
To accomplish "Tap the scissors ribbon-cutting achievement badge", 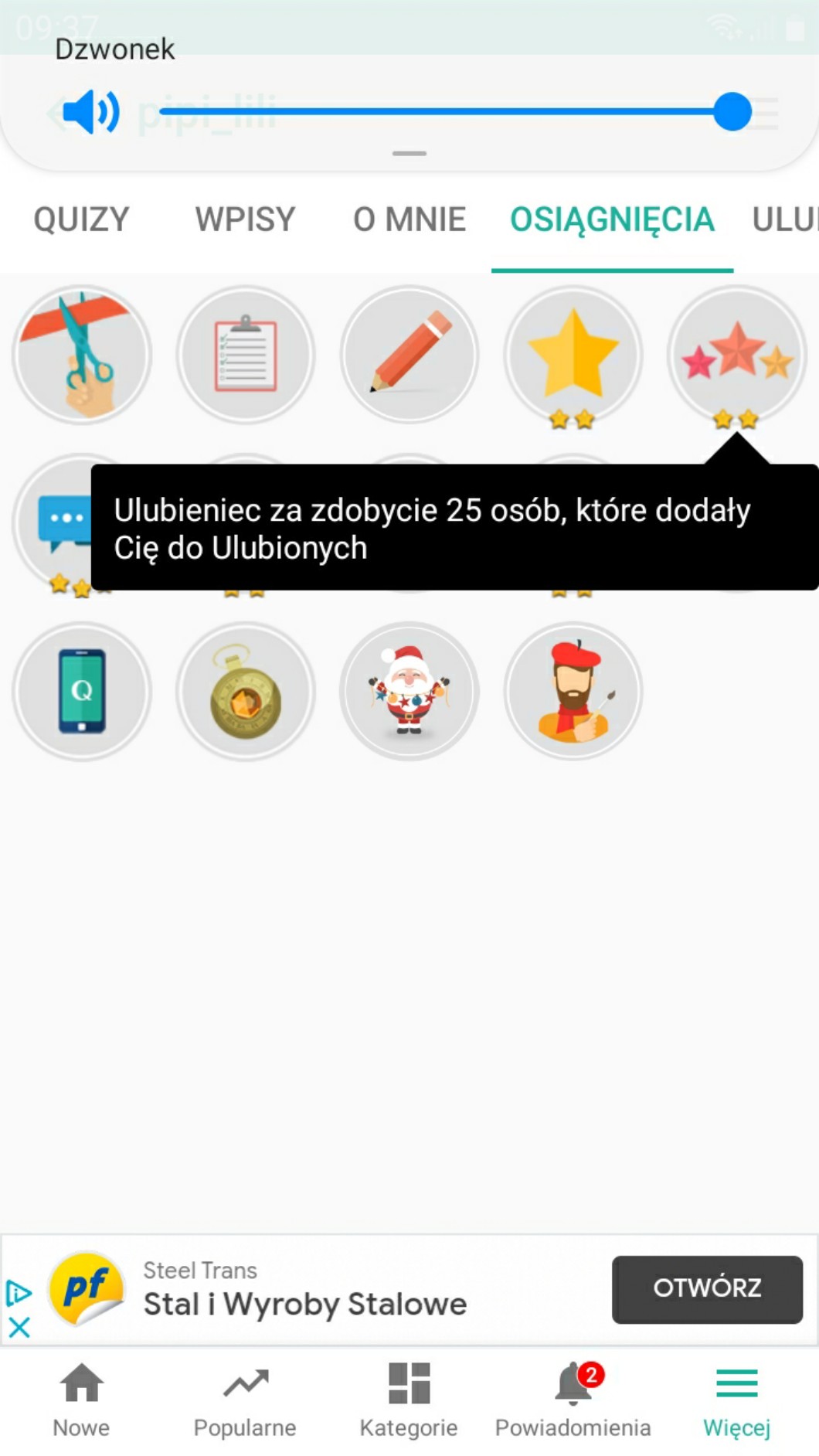I will 82,355.
